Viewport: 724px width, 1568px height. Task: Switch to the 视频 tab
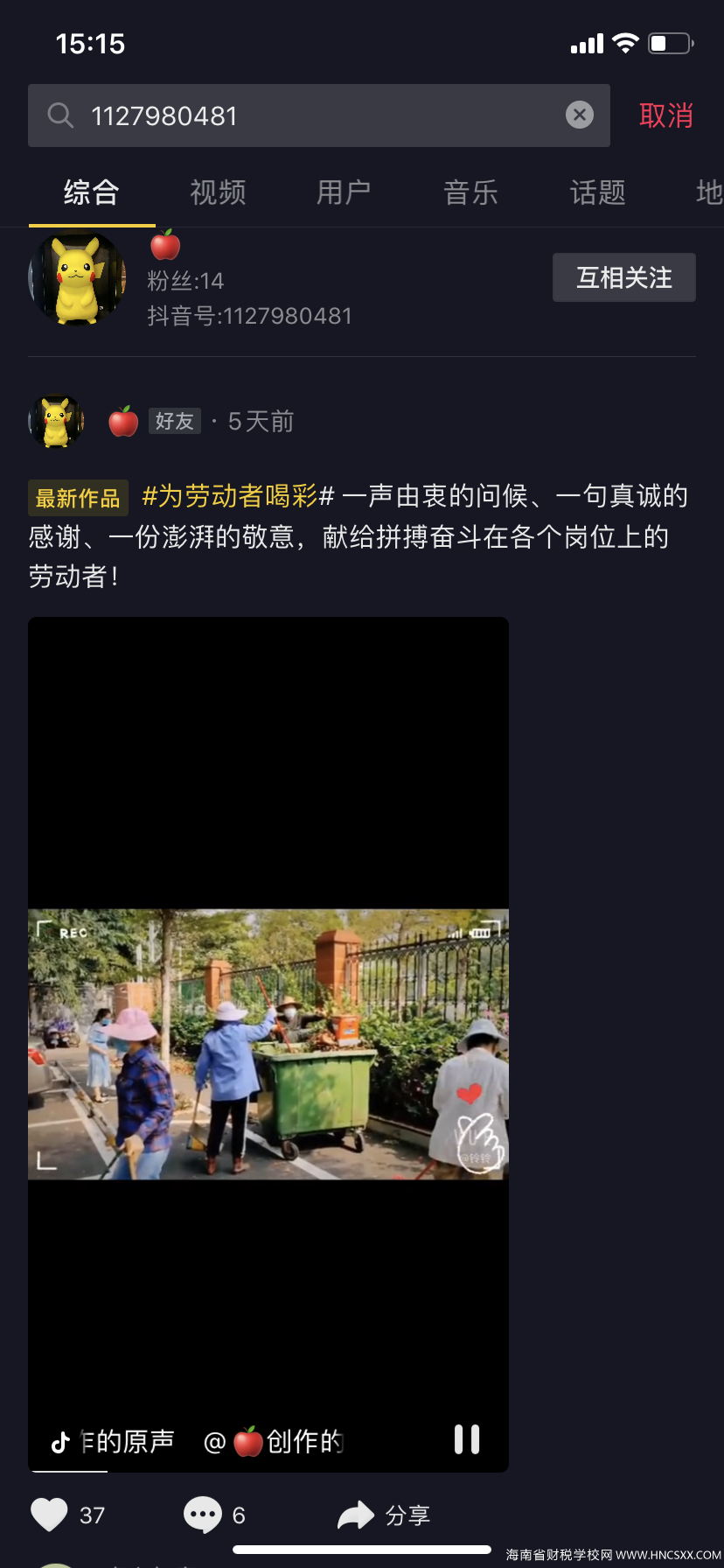(x=218, y=192)
